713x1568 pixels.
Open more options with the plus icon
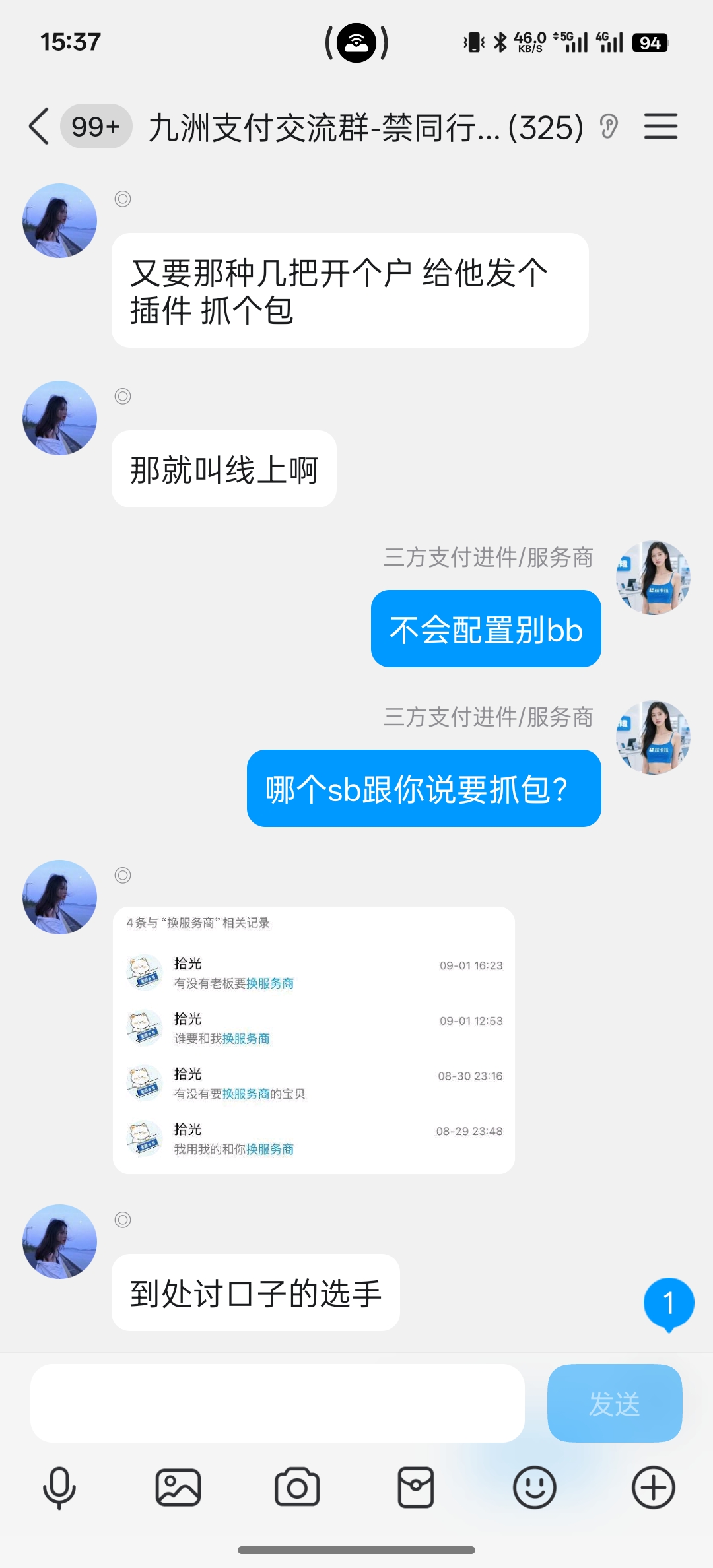(x=654, y=1487)
